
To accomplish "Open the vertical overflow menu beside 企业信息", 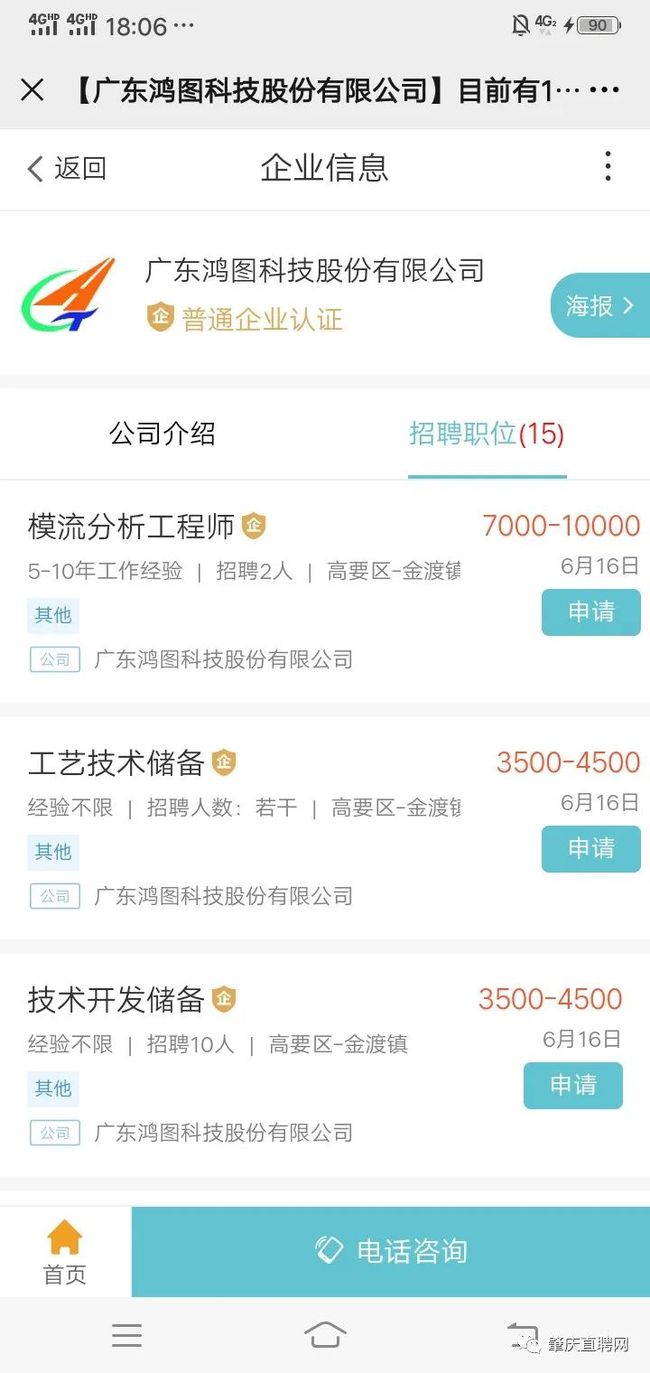I will [608, 167].
